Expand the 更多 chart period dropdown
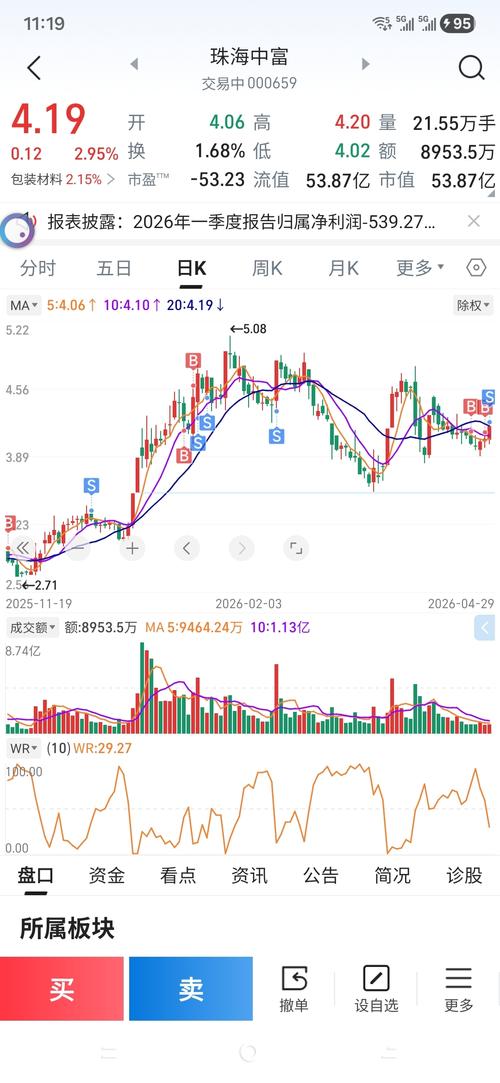 tap(420, 268)
